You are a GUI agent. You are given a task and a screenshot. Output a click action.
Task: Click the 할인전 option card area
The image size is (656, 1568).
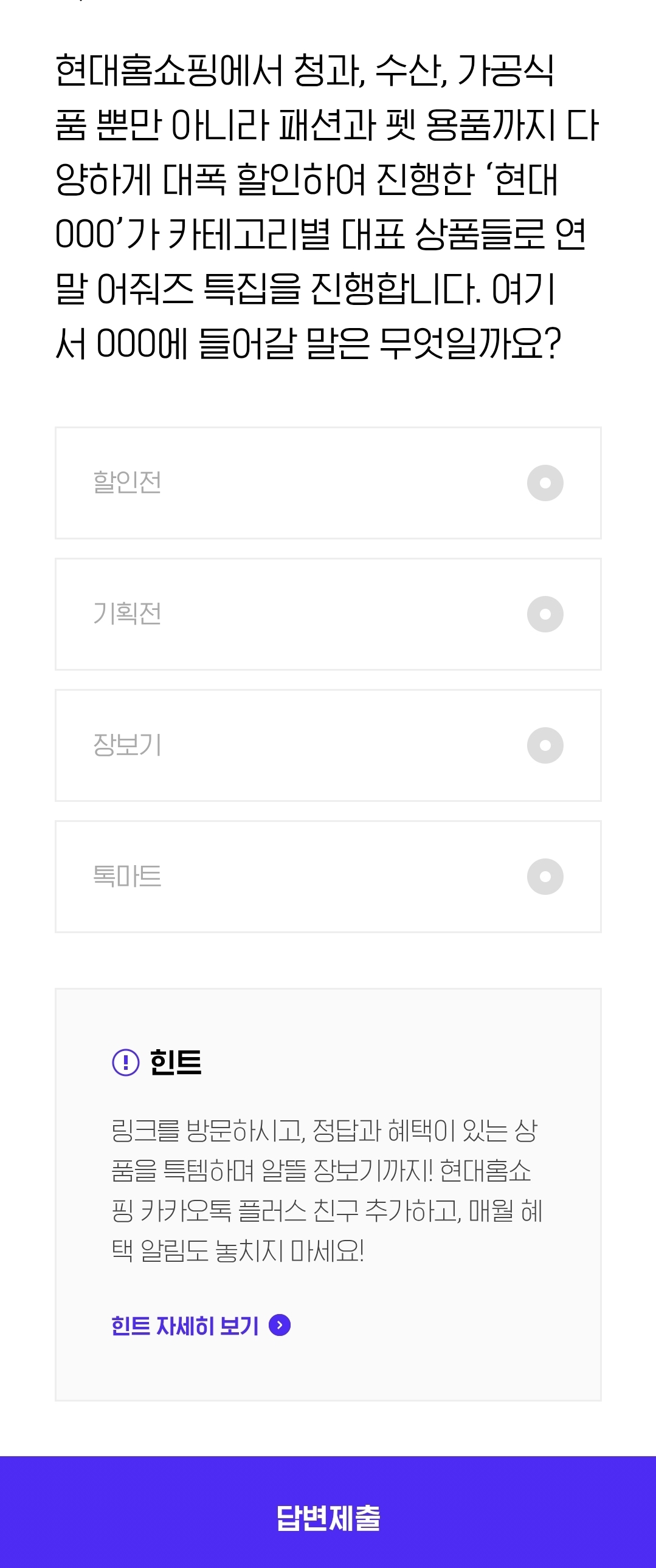328,482
